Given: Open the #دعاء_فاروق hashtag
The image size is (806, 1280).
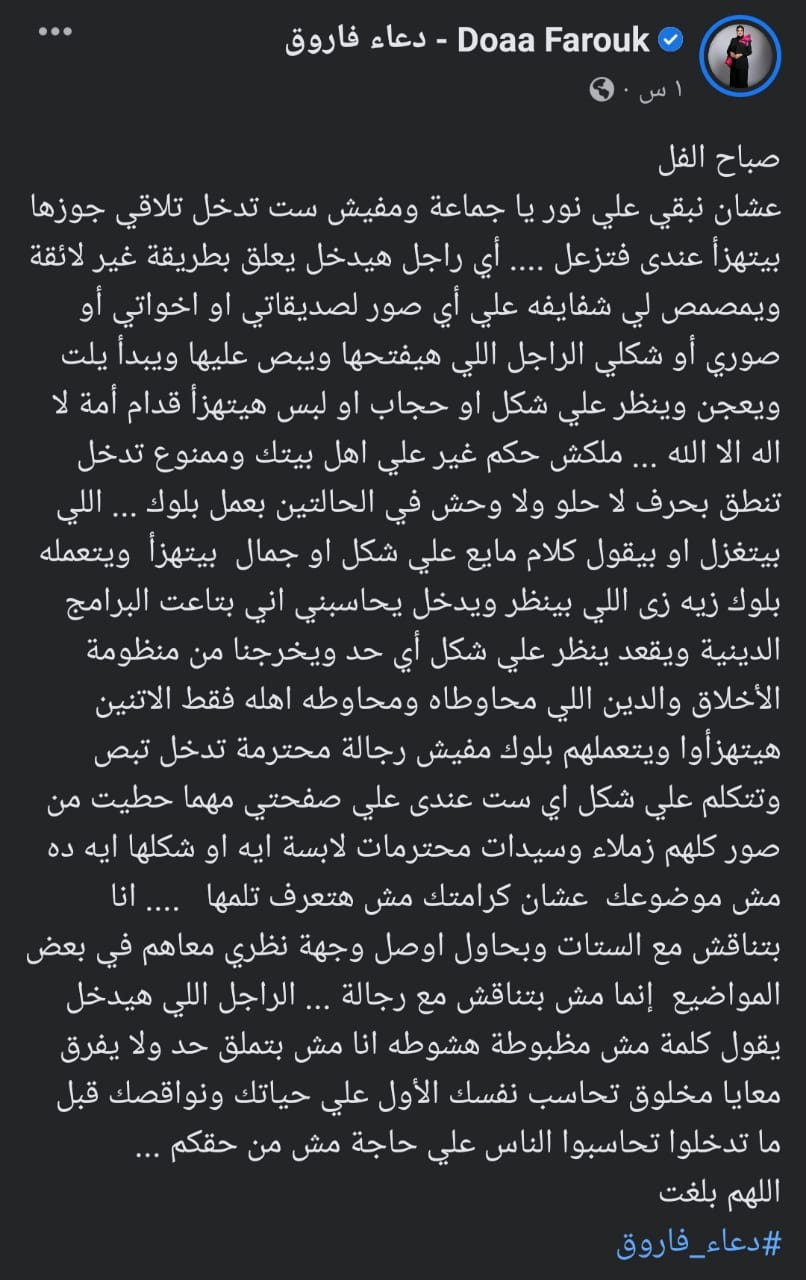Looking at the screenshot, I should click(x=699, y=1242).
